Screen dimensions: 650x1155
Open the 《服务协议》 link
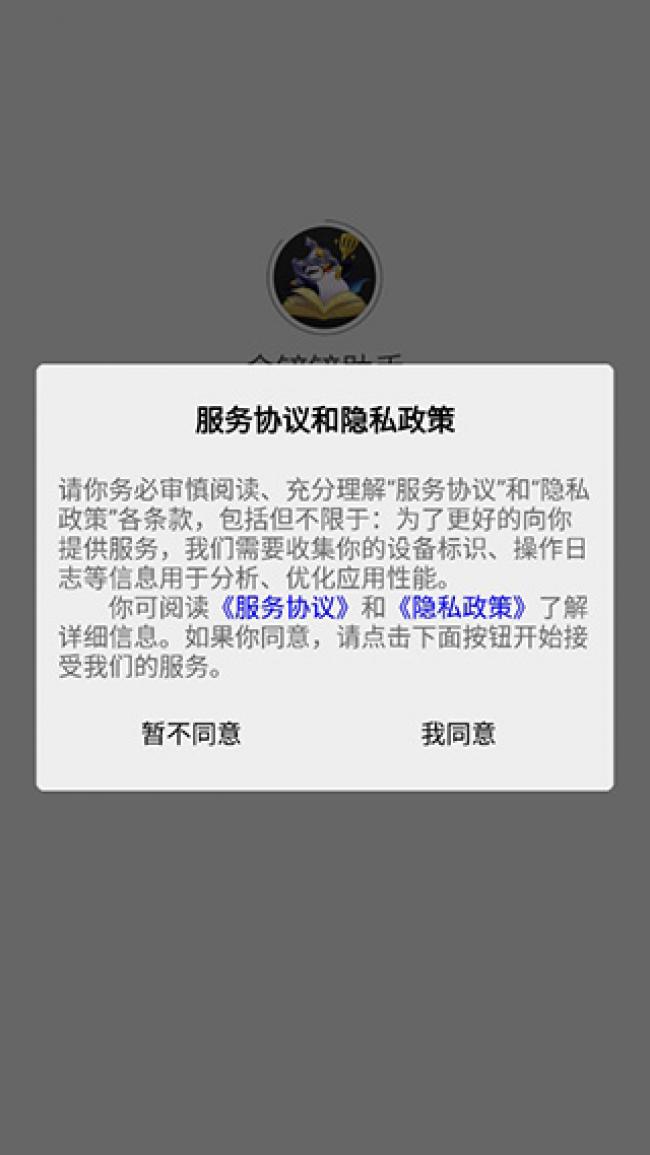286,607
